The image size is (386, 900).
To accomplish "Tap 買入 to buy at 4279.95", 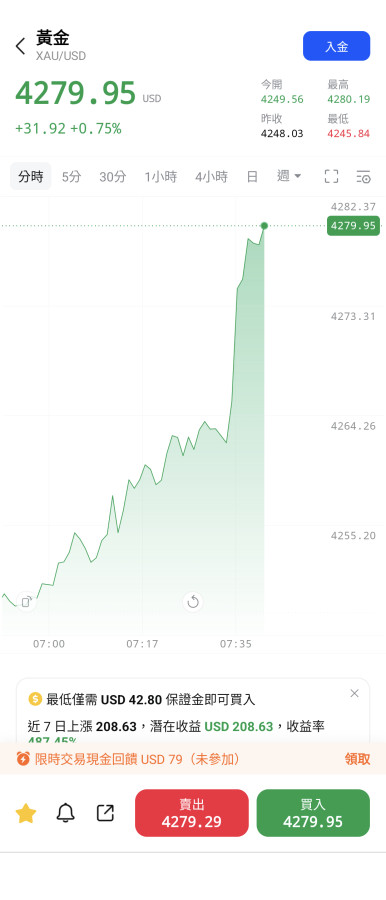I will (313, 813).
